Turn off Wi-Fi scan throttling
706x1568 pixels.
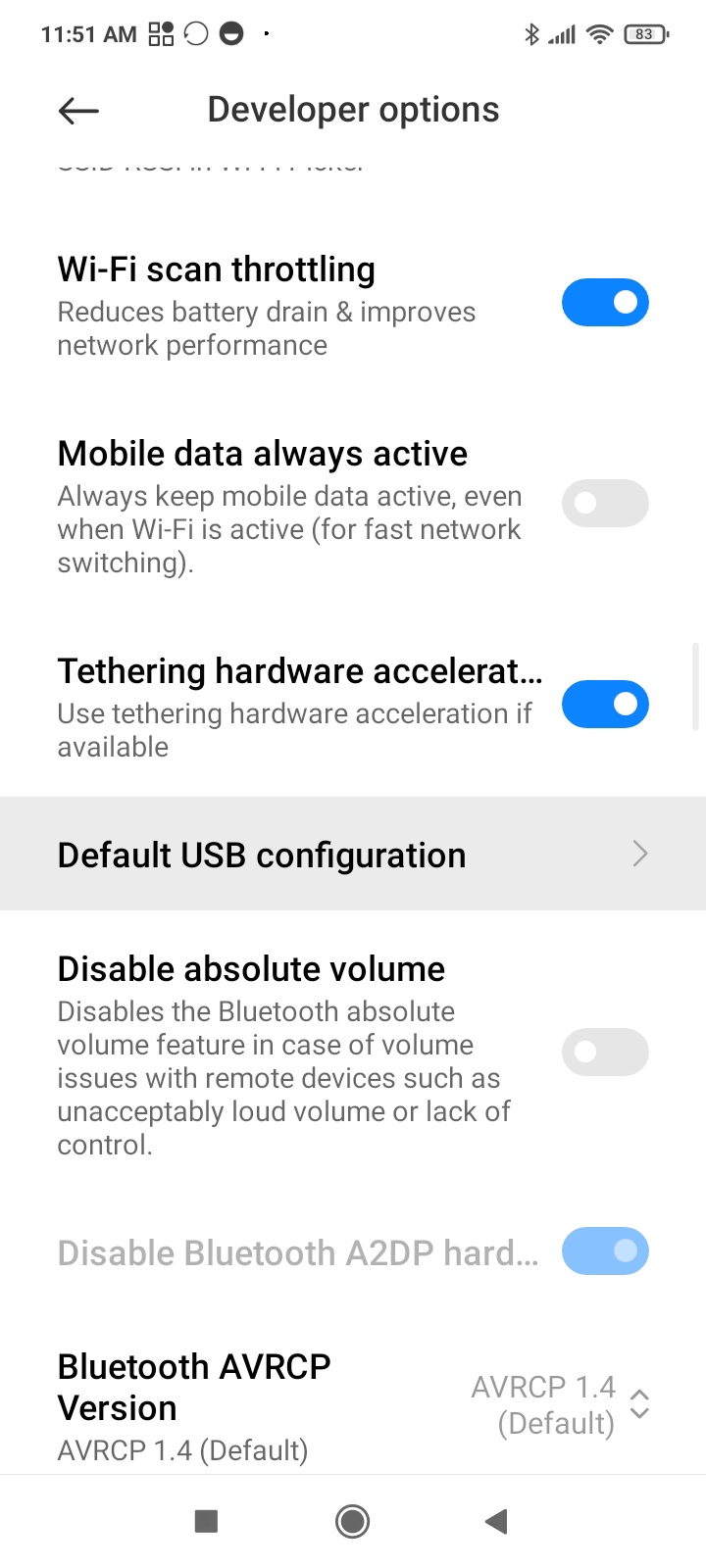[x=604, y=303]
